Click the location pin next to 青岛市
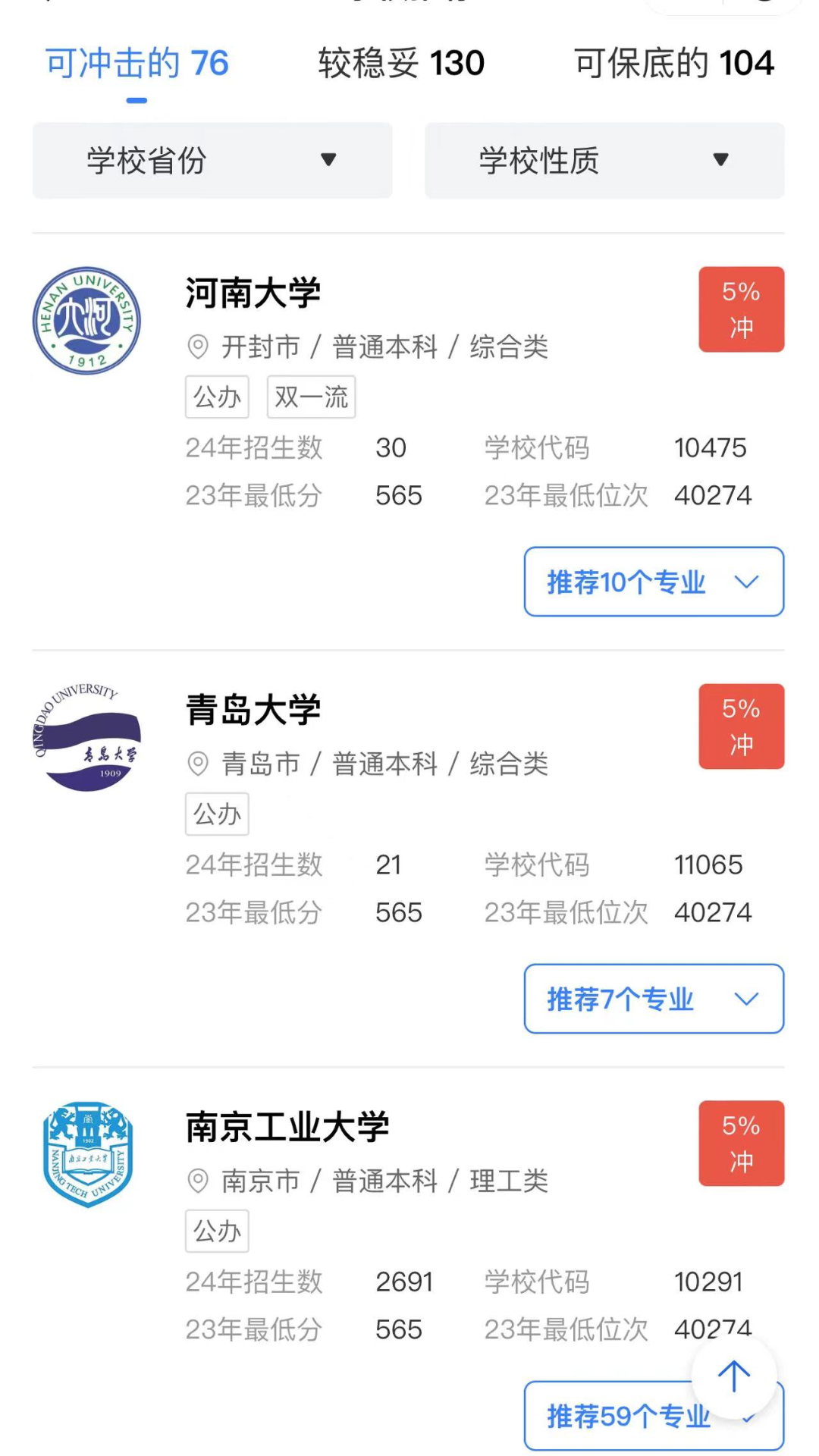Viewport: 819px width, 1456px height. pyautogui.click(x=198, y=764)
